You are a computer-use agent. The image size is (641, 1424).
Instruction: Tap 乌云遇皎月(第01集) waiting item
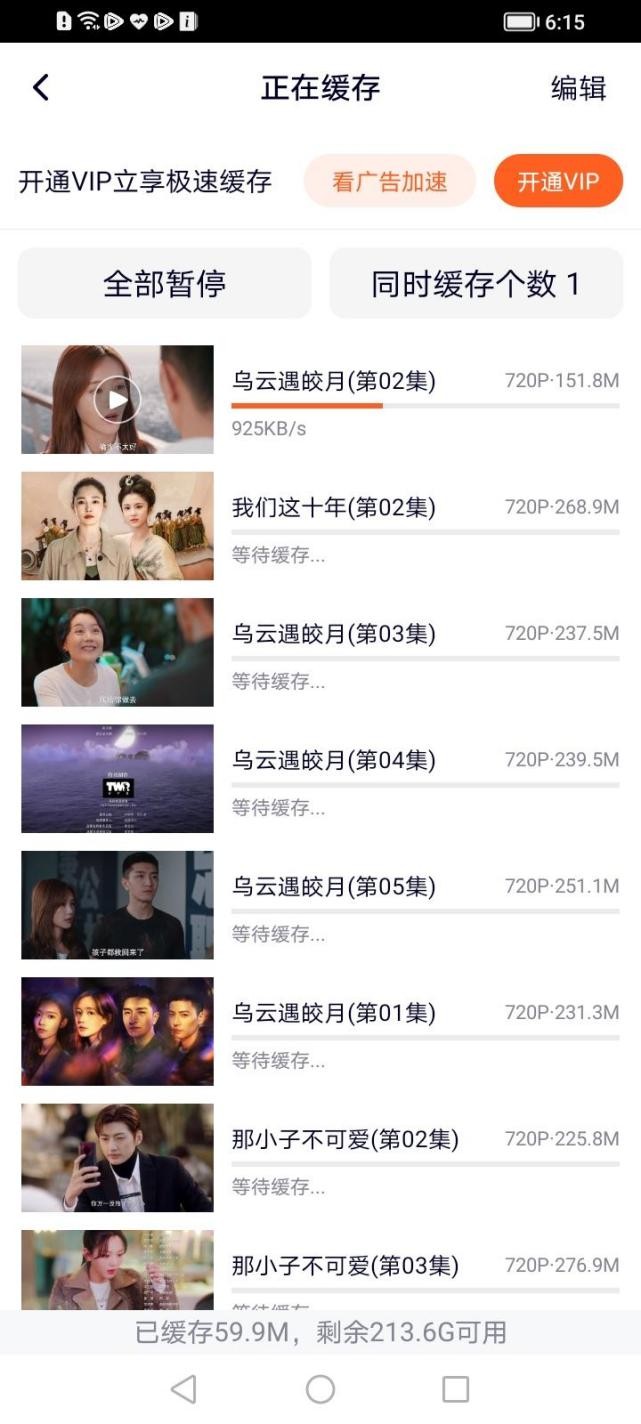334,1013
